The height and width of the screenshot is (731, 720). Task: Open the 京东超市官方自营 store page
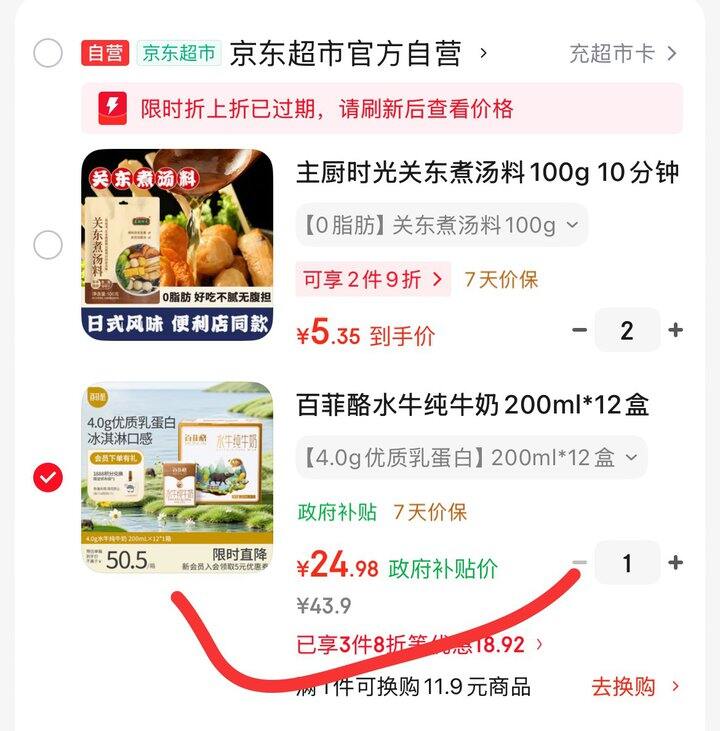(345, 53)
